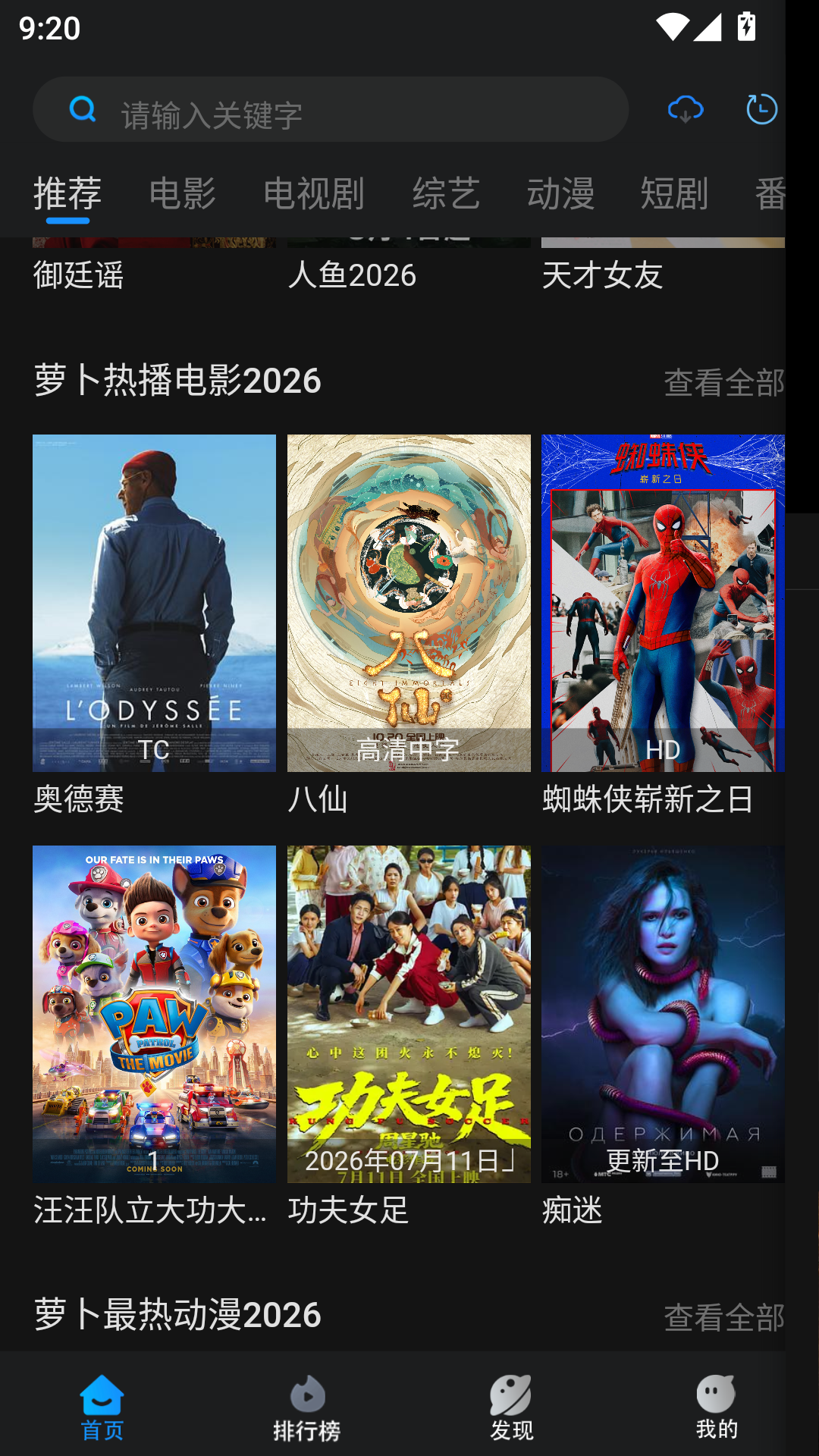This screenshot has width=819, height=1456.
Task: Open the 痴迷 movie card
Action: pyautogui.click(x=663, y=1014)
